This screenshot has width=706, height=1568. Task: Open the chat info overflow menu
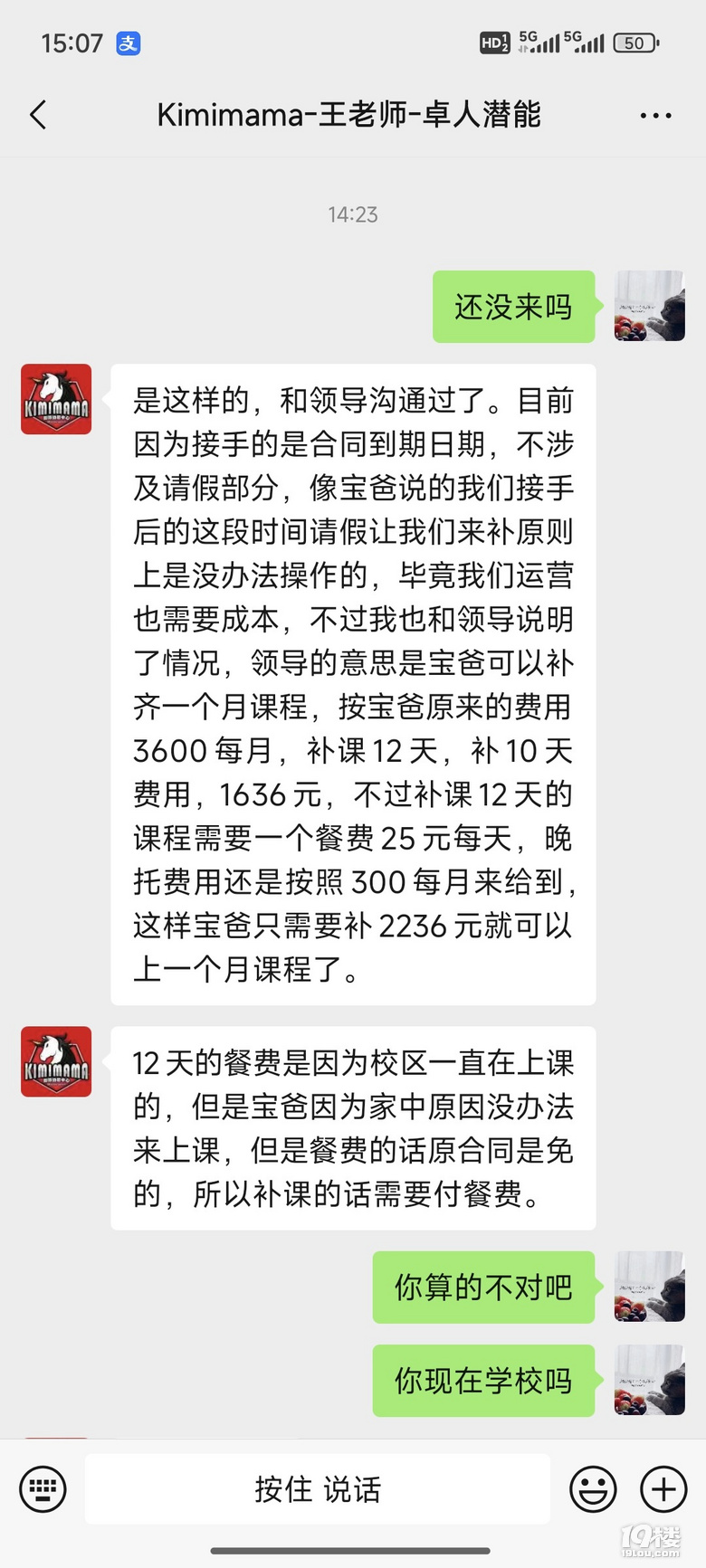point(655,116)
